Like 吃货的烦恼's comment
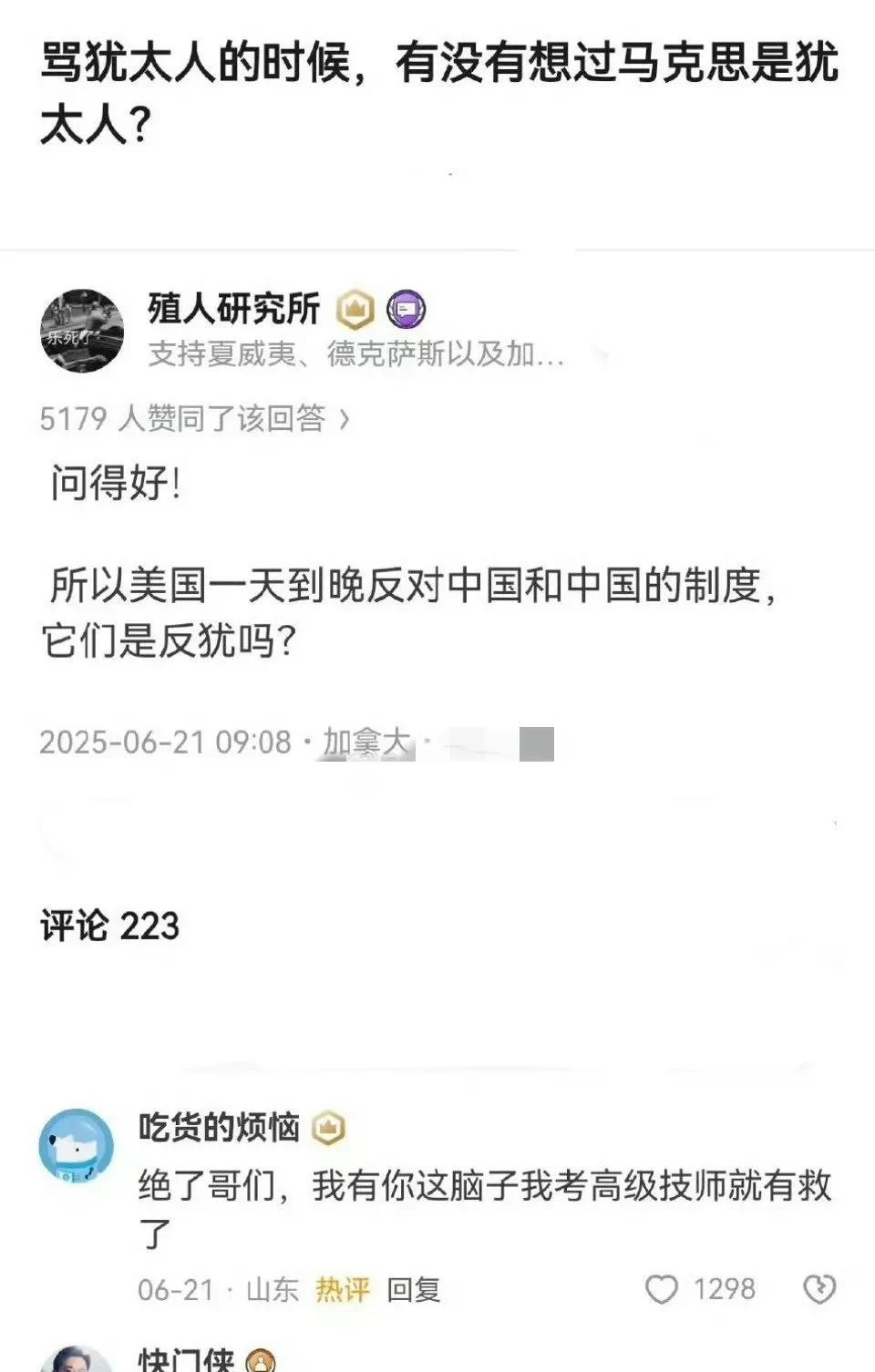Viewport: 875px width, 1372px height. pyautogui.click(x=662, y=1289)
